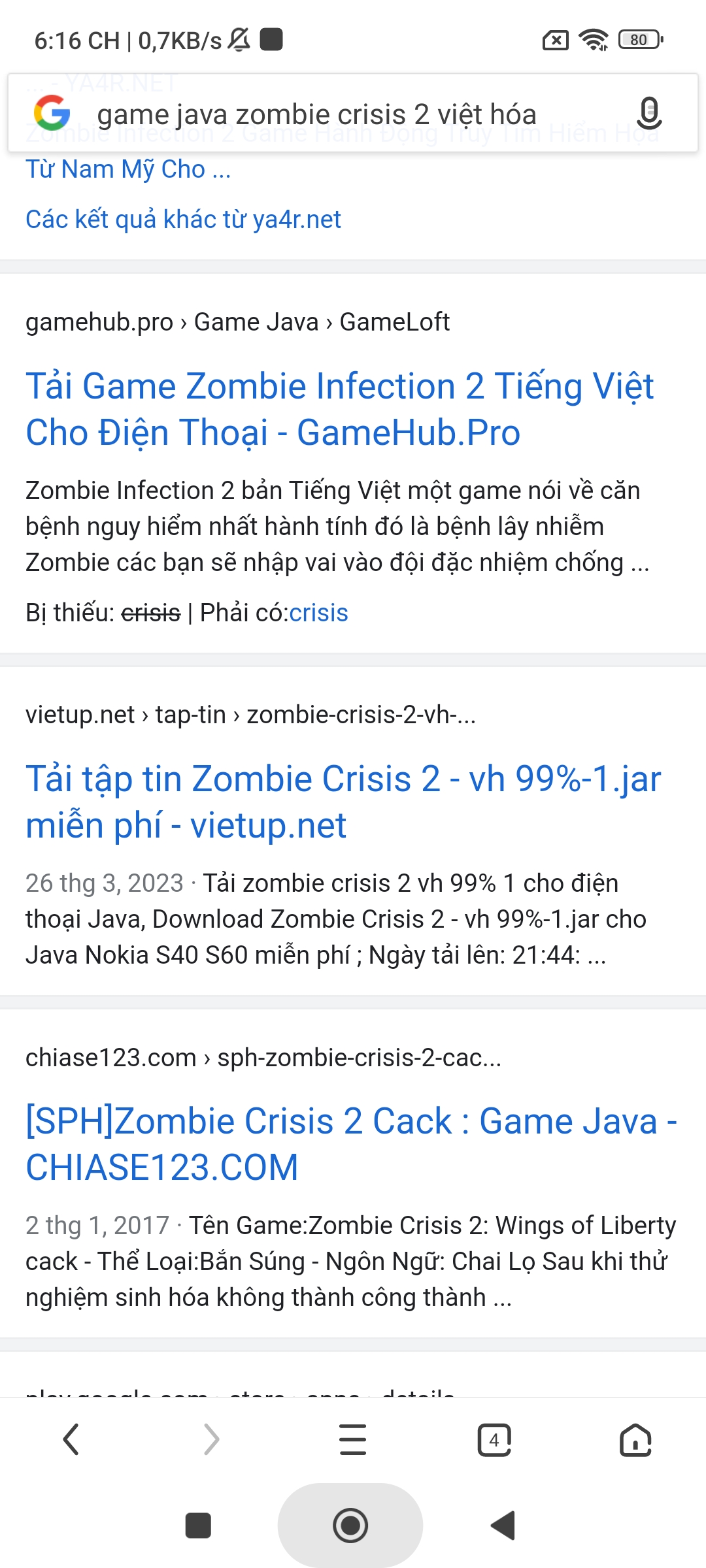Open the CHIASE123.COM Zombie Crisis 2 result

click(x=351, y=1144)
